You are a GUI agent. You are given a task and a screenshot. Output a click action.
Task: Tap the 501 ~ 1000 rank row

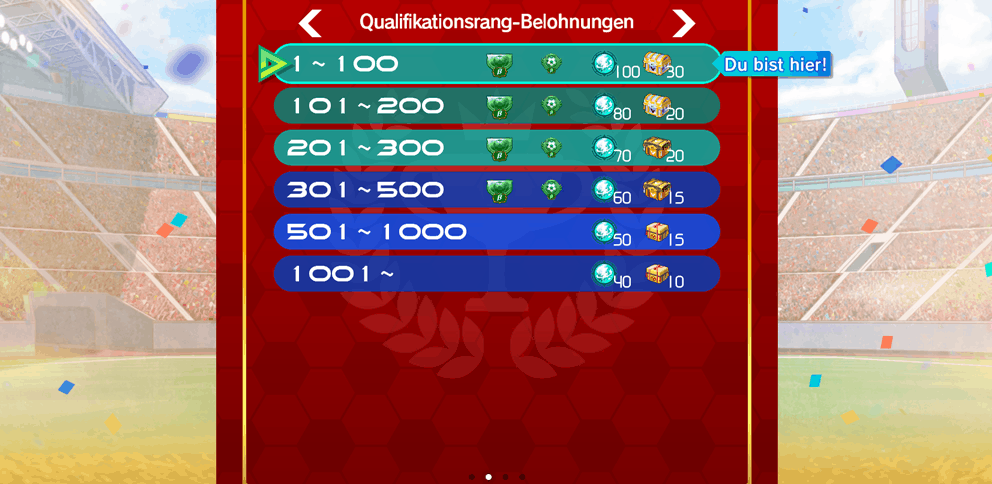click(497, 232)
